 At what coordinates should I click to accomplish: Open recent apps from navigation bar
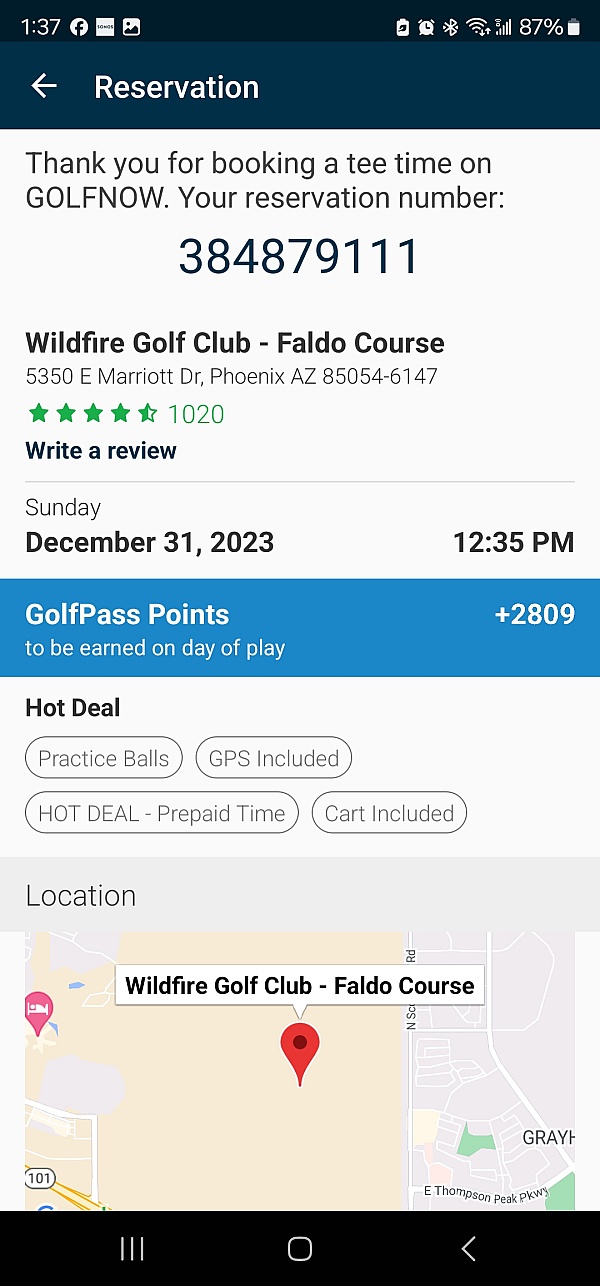[x=132, y=1248]
